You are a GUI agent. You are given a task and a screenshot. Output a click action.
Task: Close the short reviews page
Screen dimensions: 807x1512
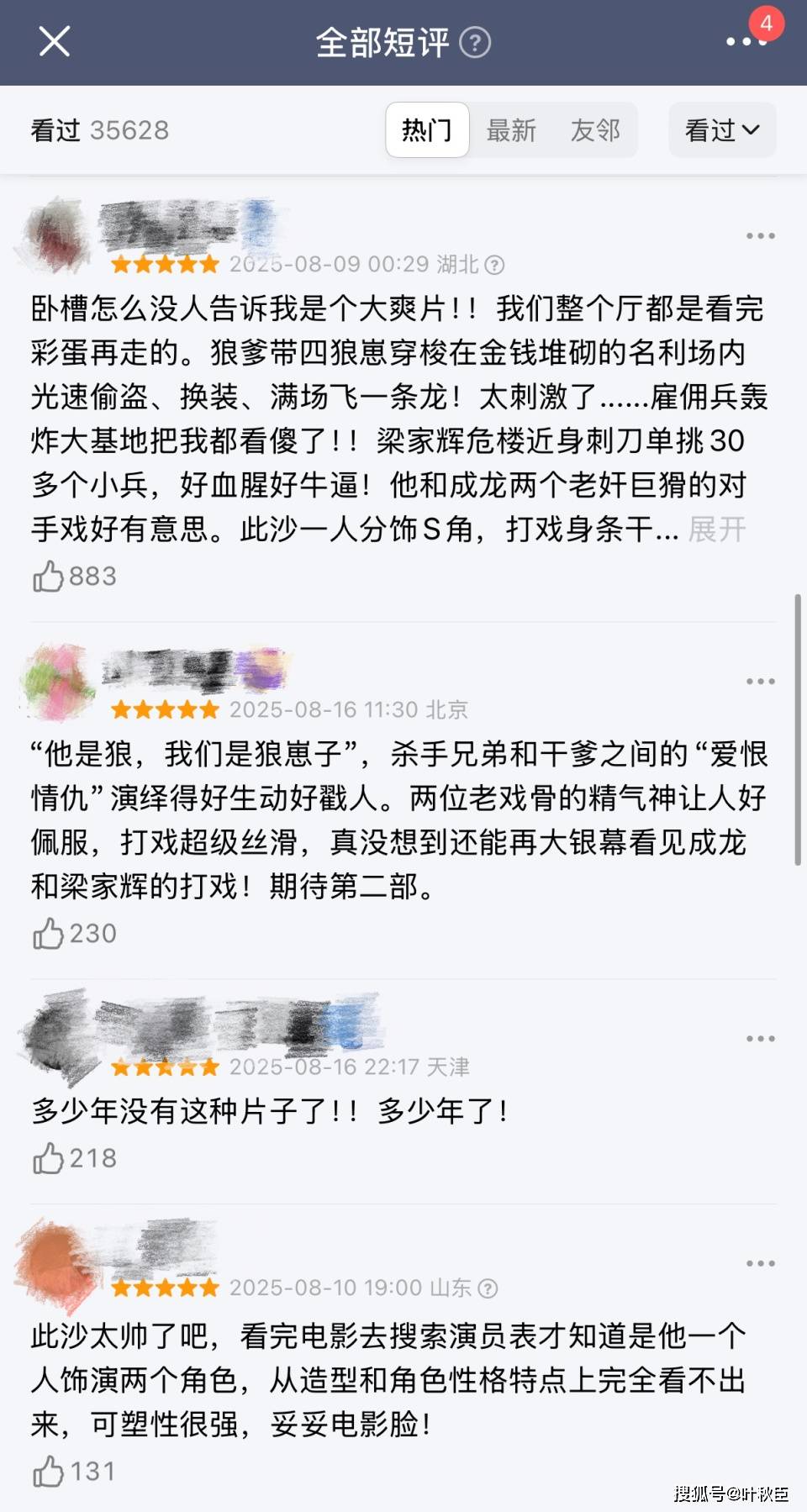pyautogui.click(x=55, y=41)
